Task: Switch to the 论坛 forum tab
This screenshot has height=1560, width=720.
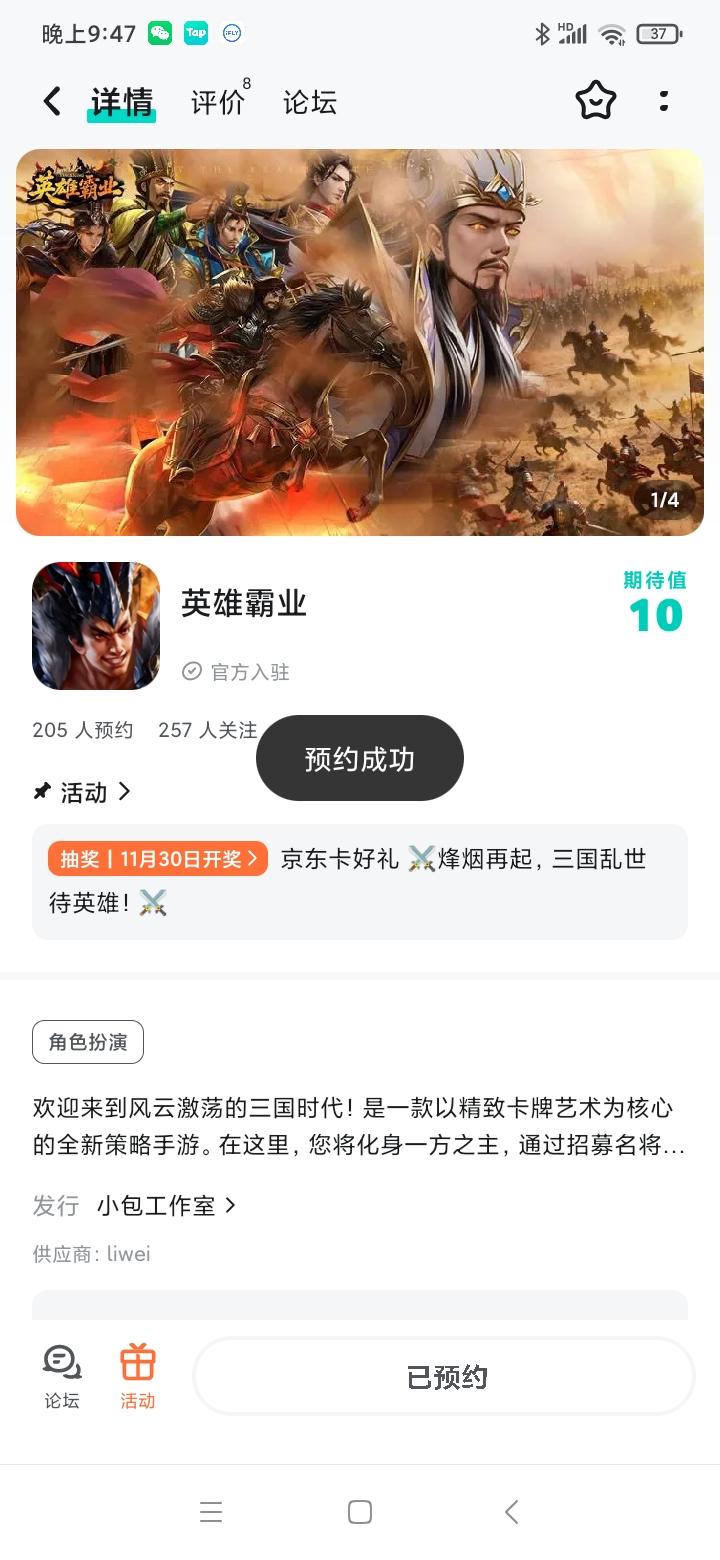Action: tap(310, 101)
